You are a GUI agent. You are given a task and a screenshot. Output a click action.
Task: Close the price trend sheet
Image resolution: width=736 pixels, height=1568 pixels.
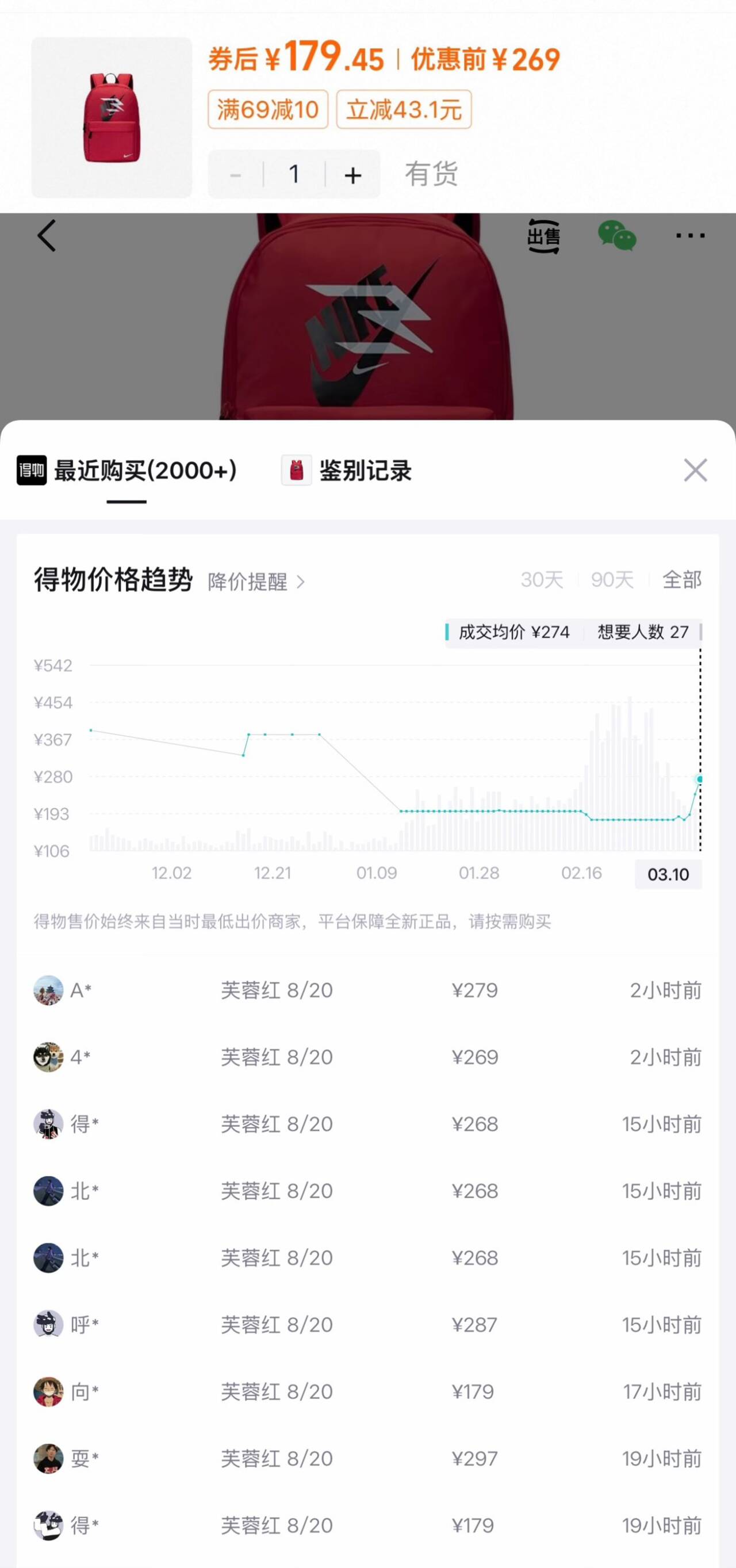point(695,471)
